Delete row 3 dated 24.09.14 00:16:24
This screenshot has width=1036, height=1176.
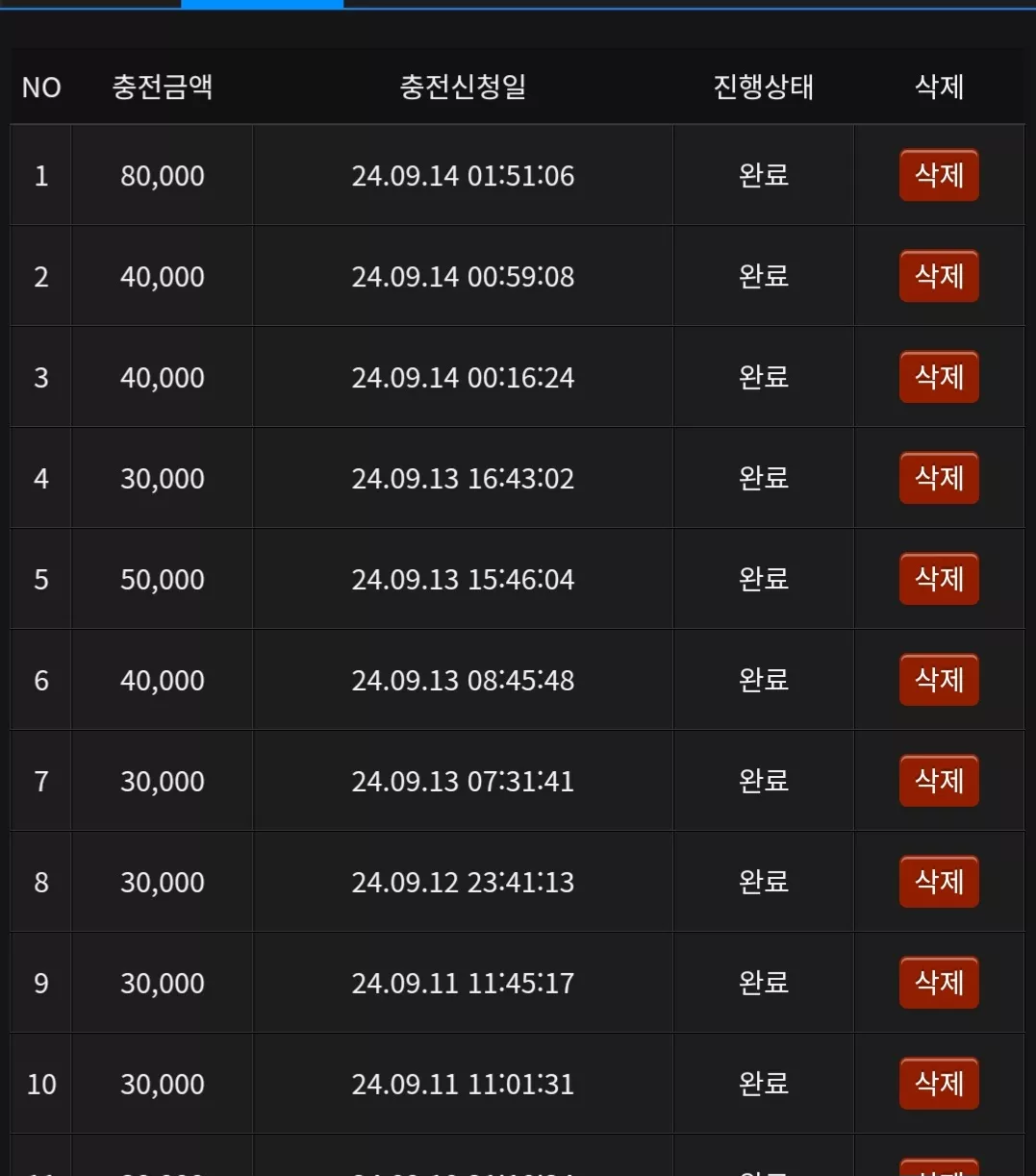click(939, 377)
